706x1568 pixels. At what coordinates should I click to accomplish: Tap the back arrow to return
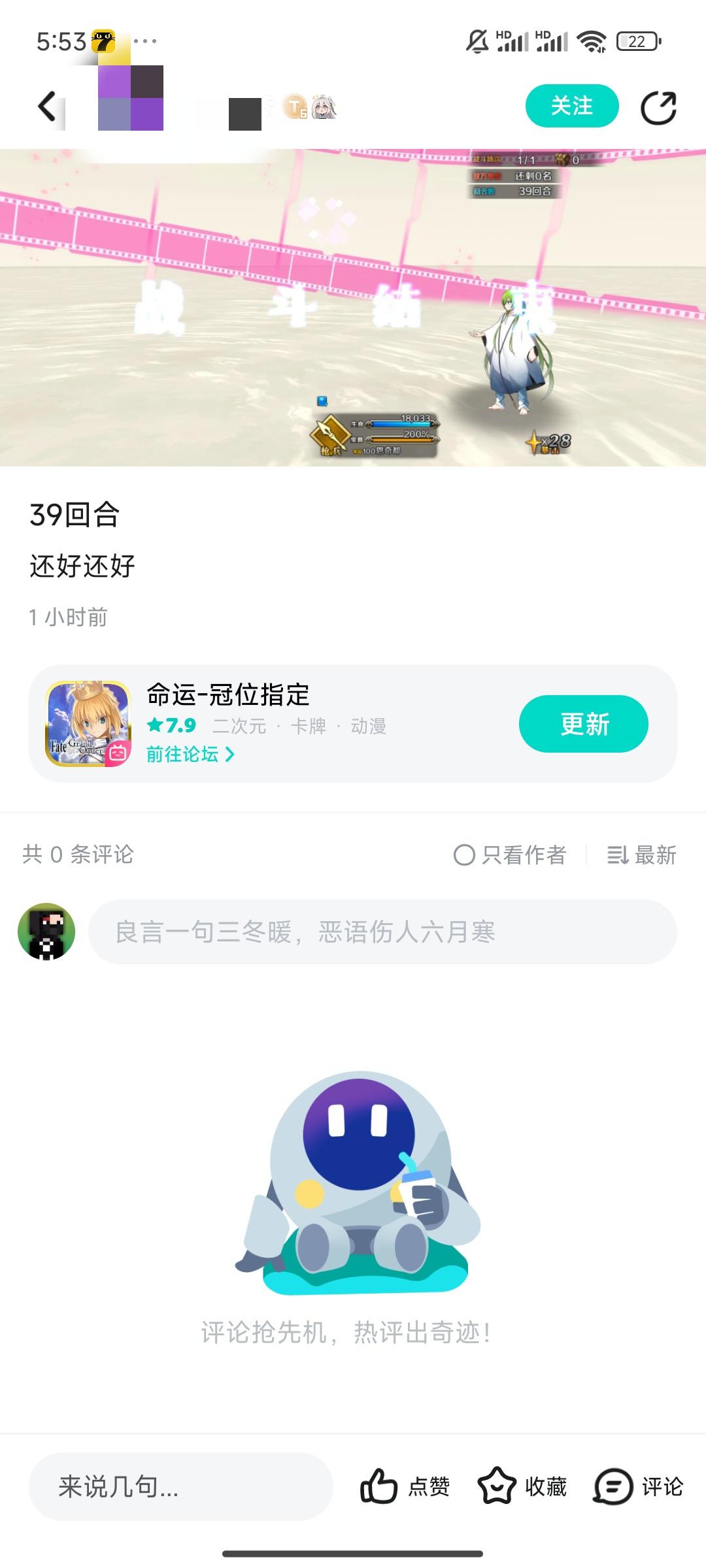click(x=46, y=106)
